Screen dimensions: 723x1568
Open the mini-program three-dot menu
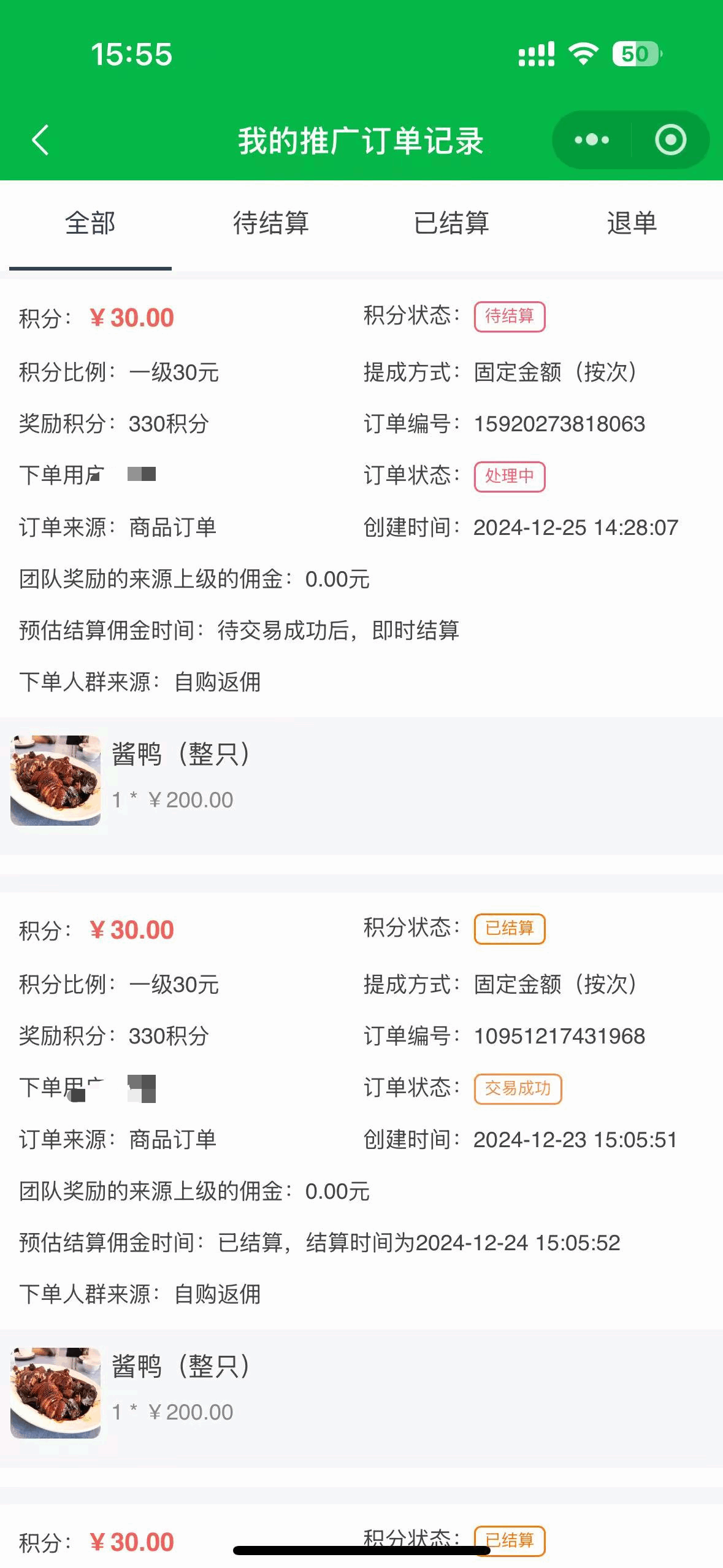[x=592, y=140]
